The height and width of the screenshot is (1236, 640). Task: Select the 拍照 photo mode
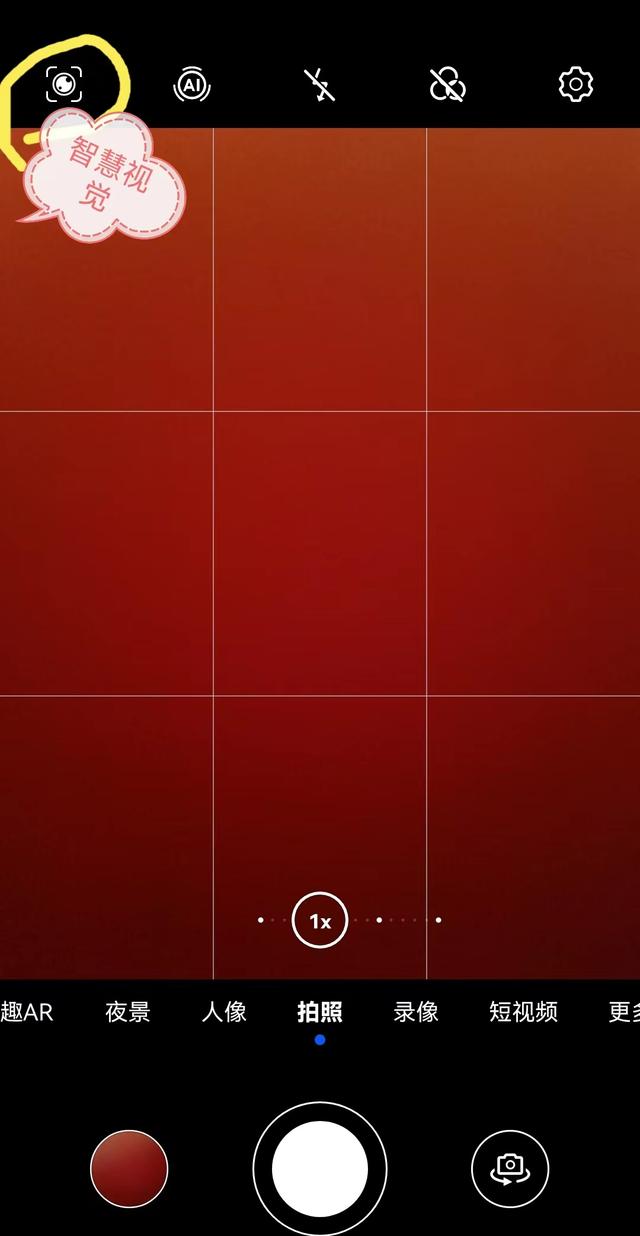tap(320, 1012)
